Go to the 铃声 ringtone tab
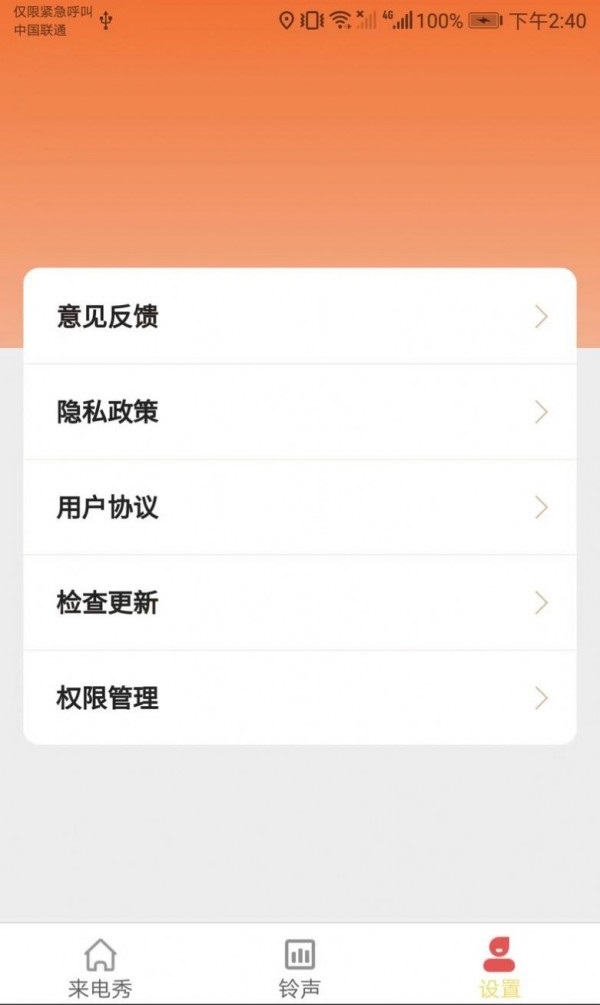Screen dimensions: 600x1005 pyautogui.click(x=299, y=968)
